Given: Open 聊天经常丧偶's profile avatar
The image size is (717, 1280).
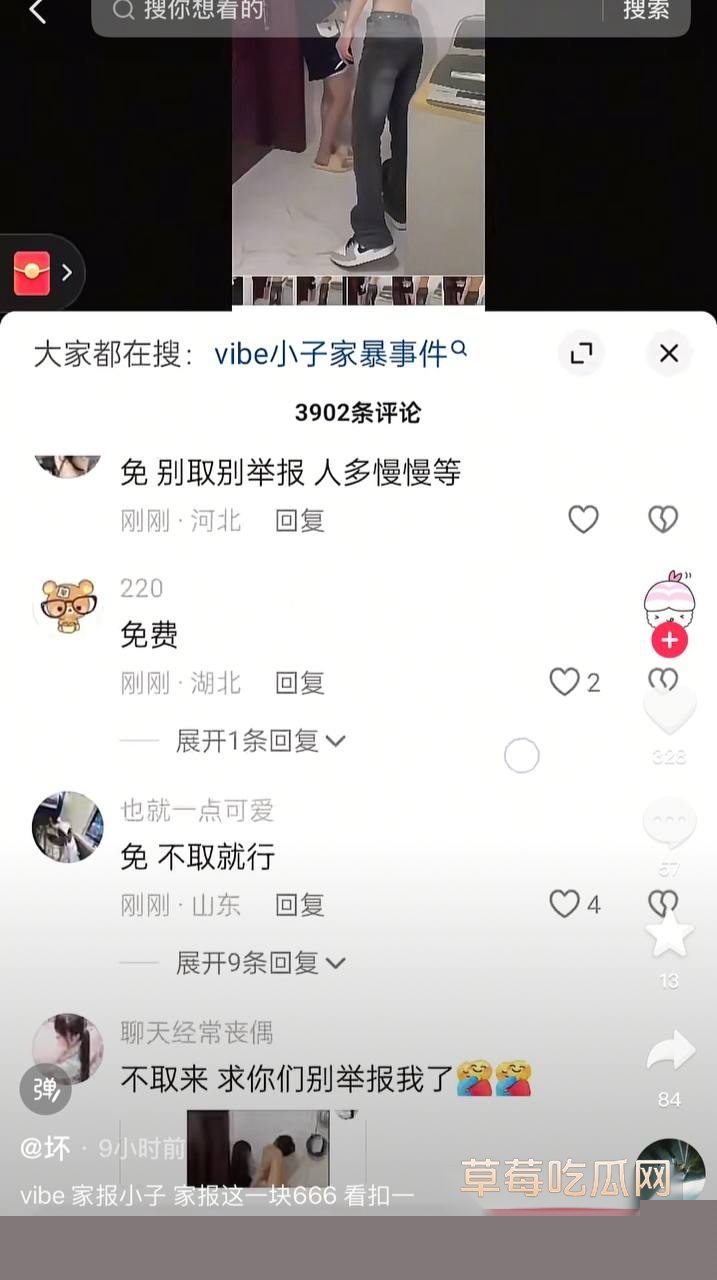Looking at the screenshot, I should coord(68,1048).
